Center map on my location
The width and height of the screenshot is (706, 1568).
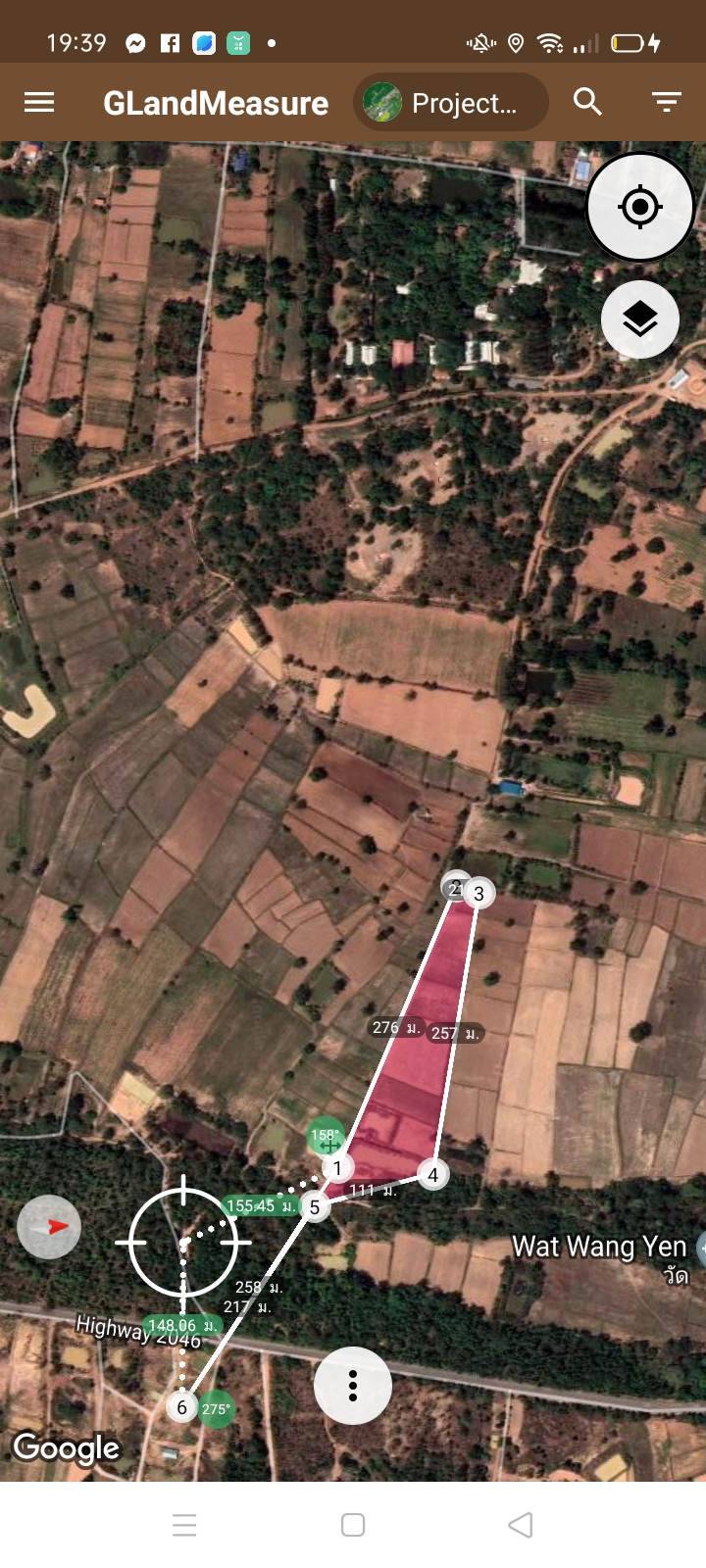click(x=640, y=207)
